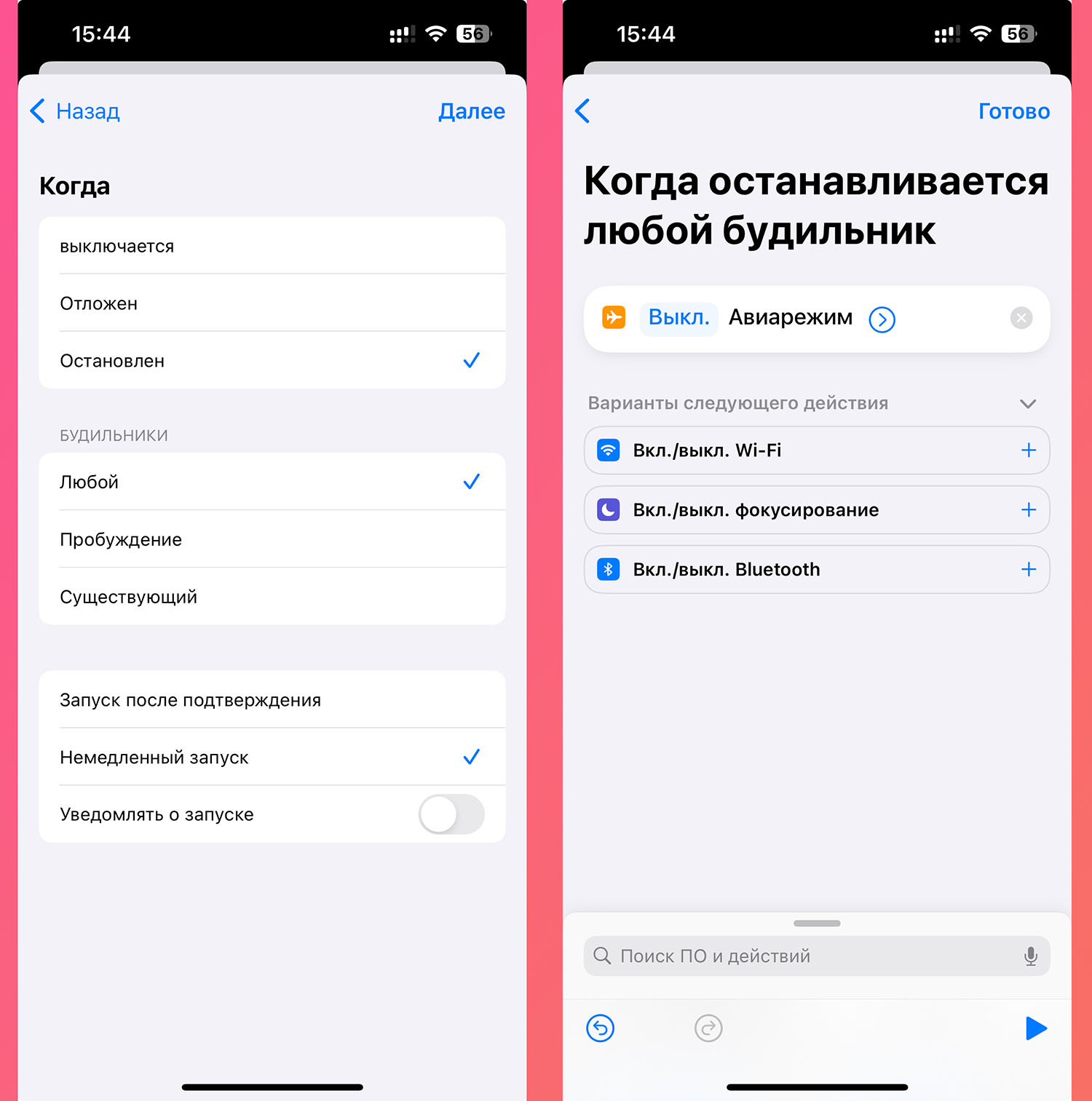1092x1101 pixels.
Task: Choose Немедленный запуск
Action: click(x=272, y=758)
